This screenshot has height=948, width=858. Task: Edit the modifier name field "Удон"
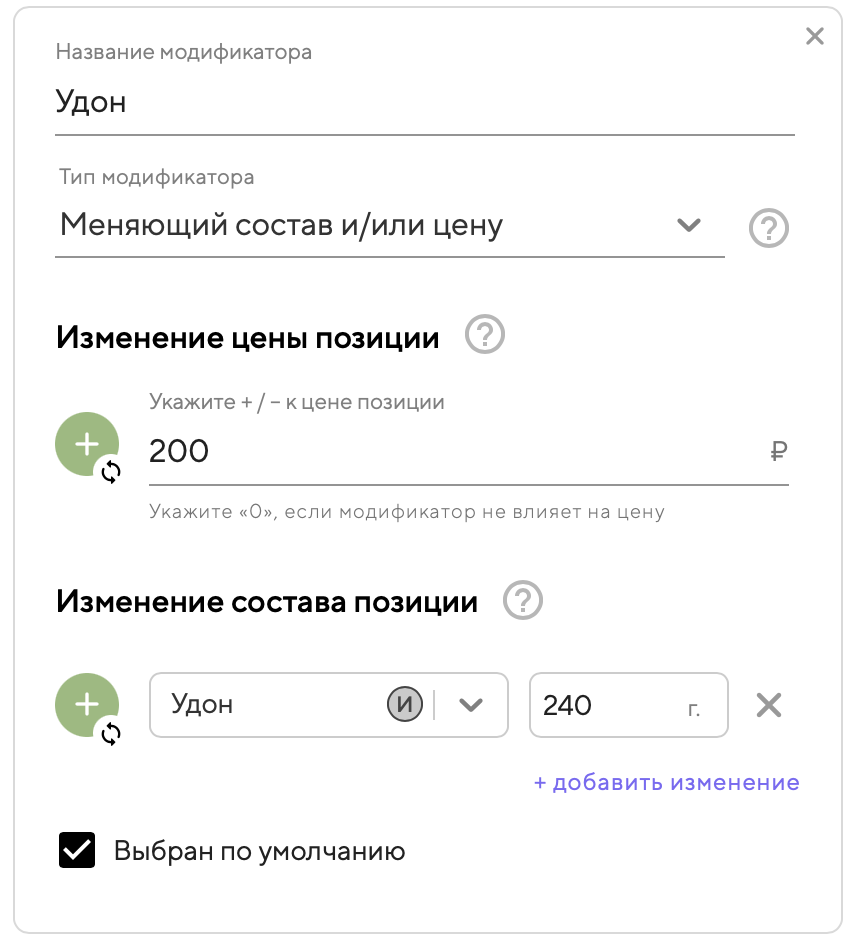[424, 102]
